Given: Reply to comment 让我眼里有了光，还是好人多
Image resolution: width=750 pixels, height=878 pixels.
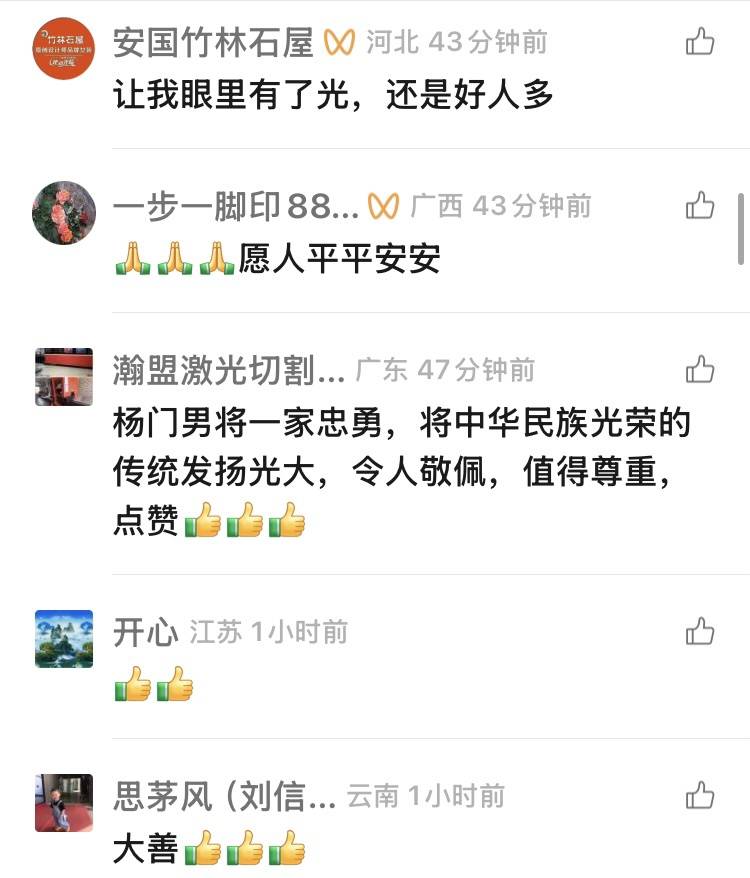Looking at the screenshot, I should point(332,96).
